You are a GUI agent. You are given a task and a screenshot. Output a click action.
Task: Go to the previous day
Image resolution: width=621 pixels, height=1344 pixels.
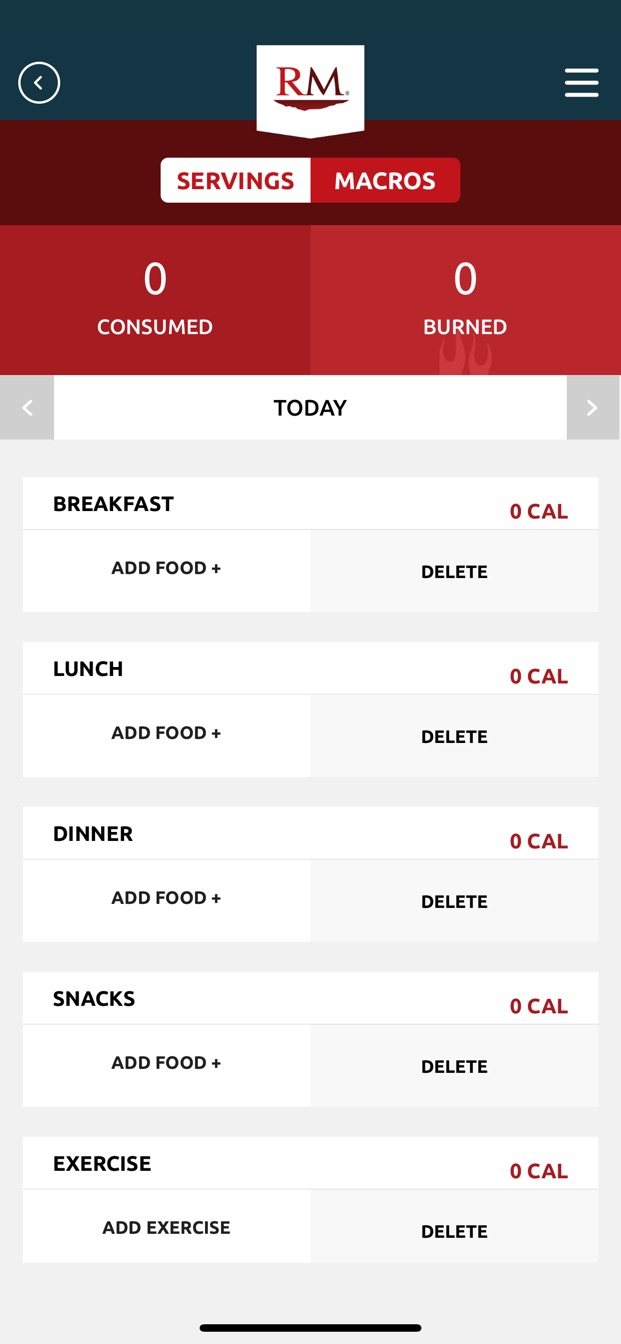pos(27,408)
